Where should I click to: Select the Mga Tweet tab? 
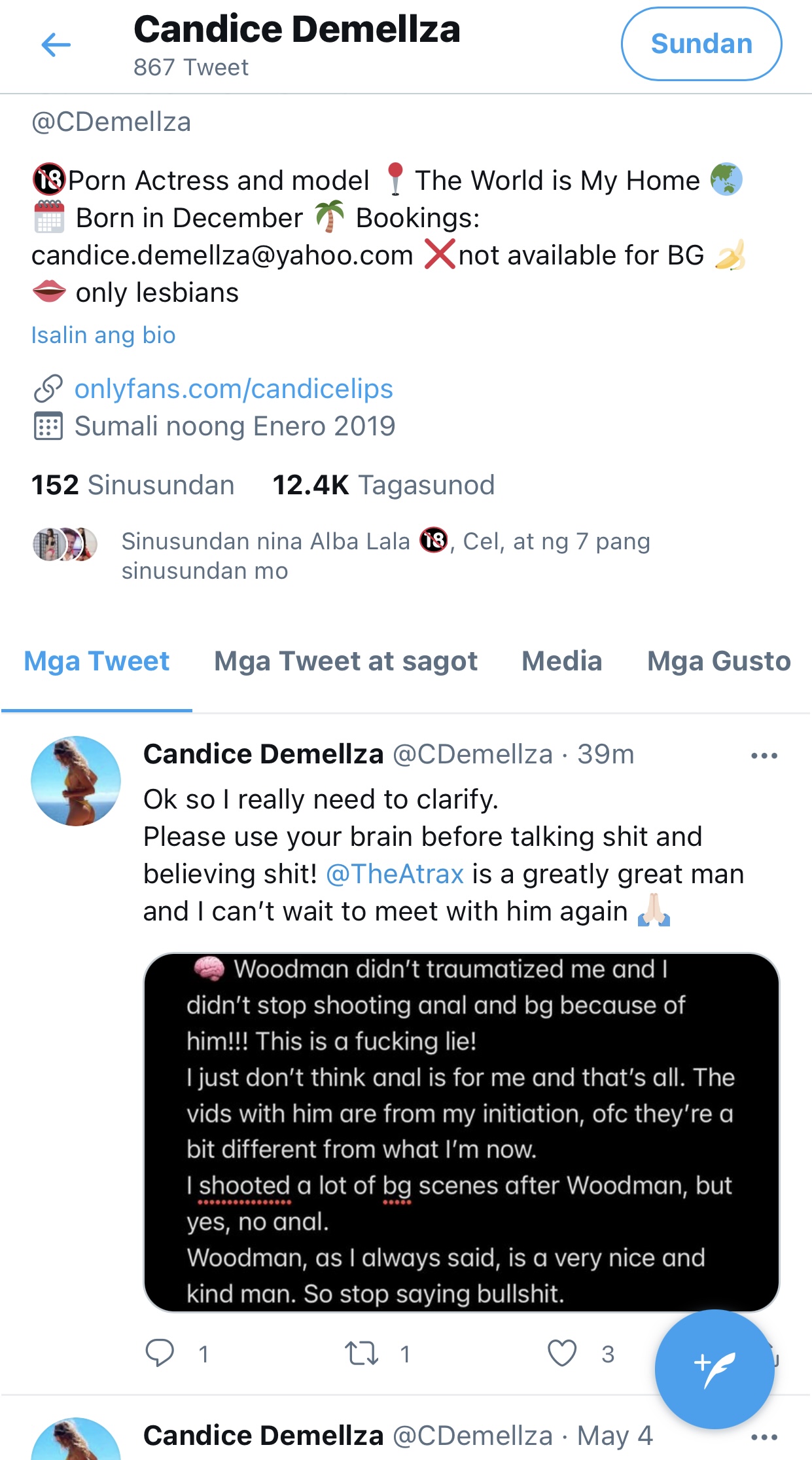(x=96, y=661)
